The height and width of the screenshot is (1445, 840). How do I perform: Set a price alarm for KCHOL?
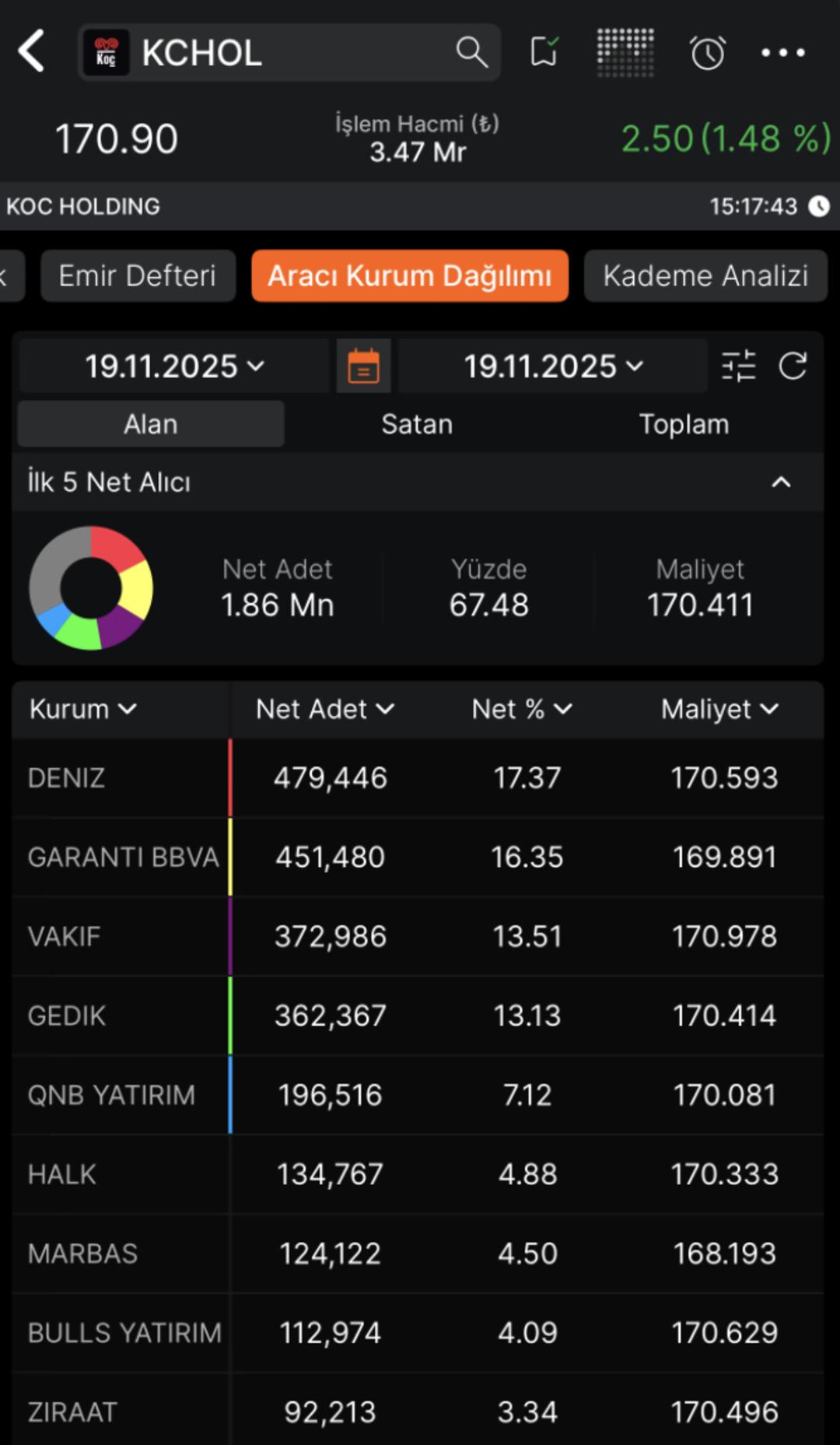tap(707, 53)
